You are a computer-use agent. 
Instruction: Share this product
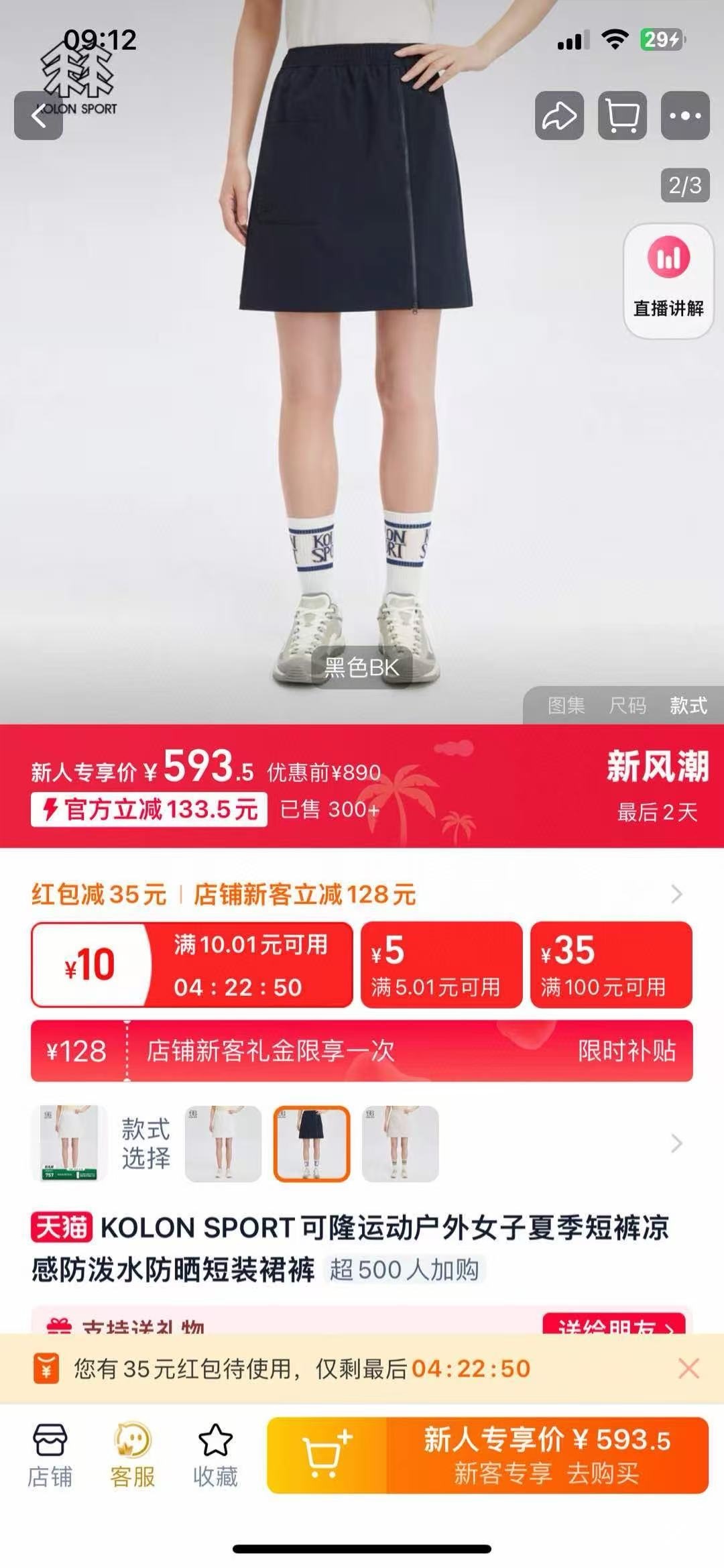pos(559,115)
